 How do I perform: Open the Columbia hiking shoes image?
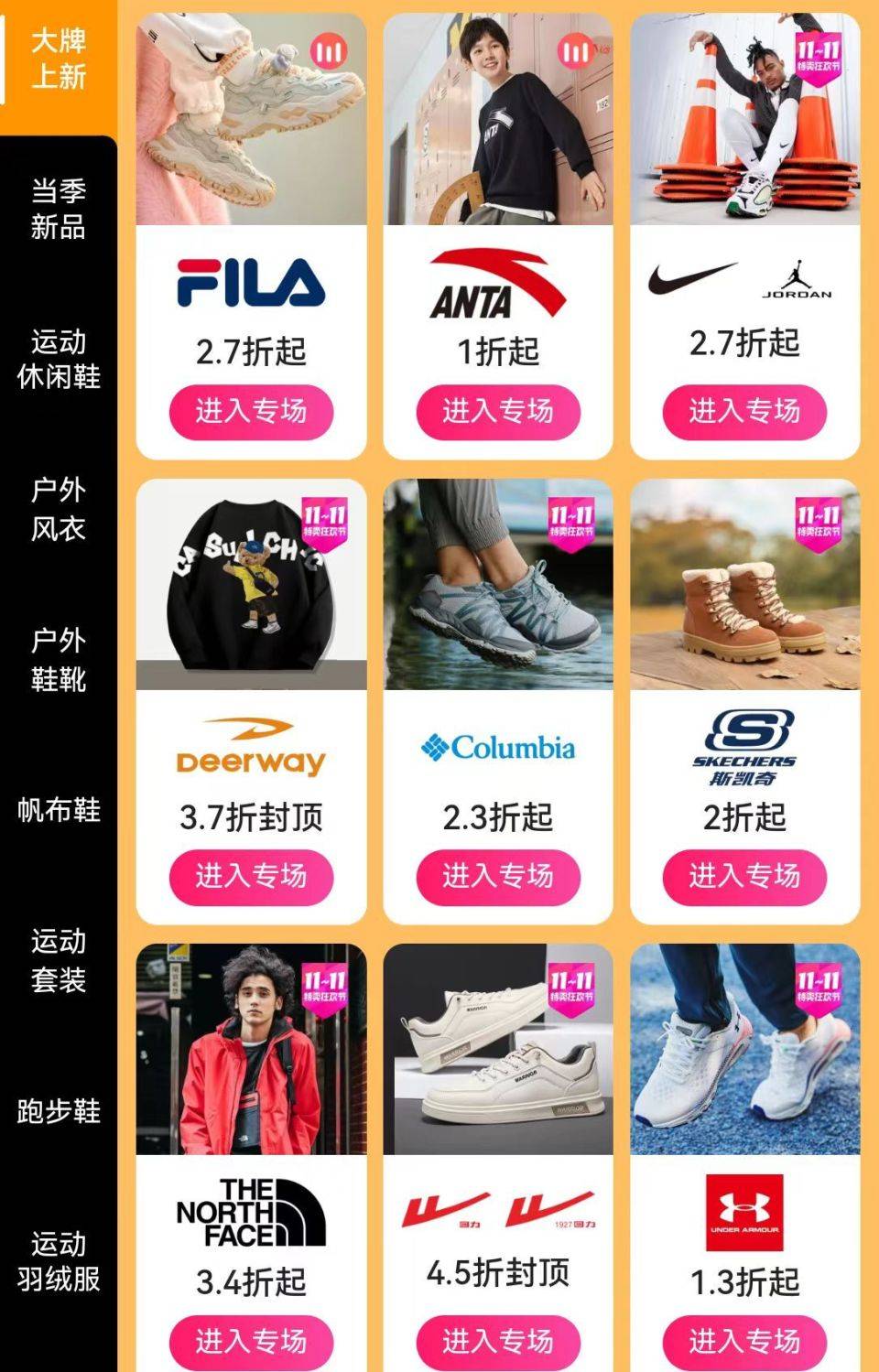tap(498, 586)
